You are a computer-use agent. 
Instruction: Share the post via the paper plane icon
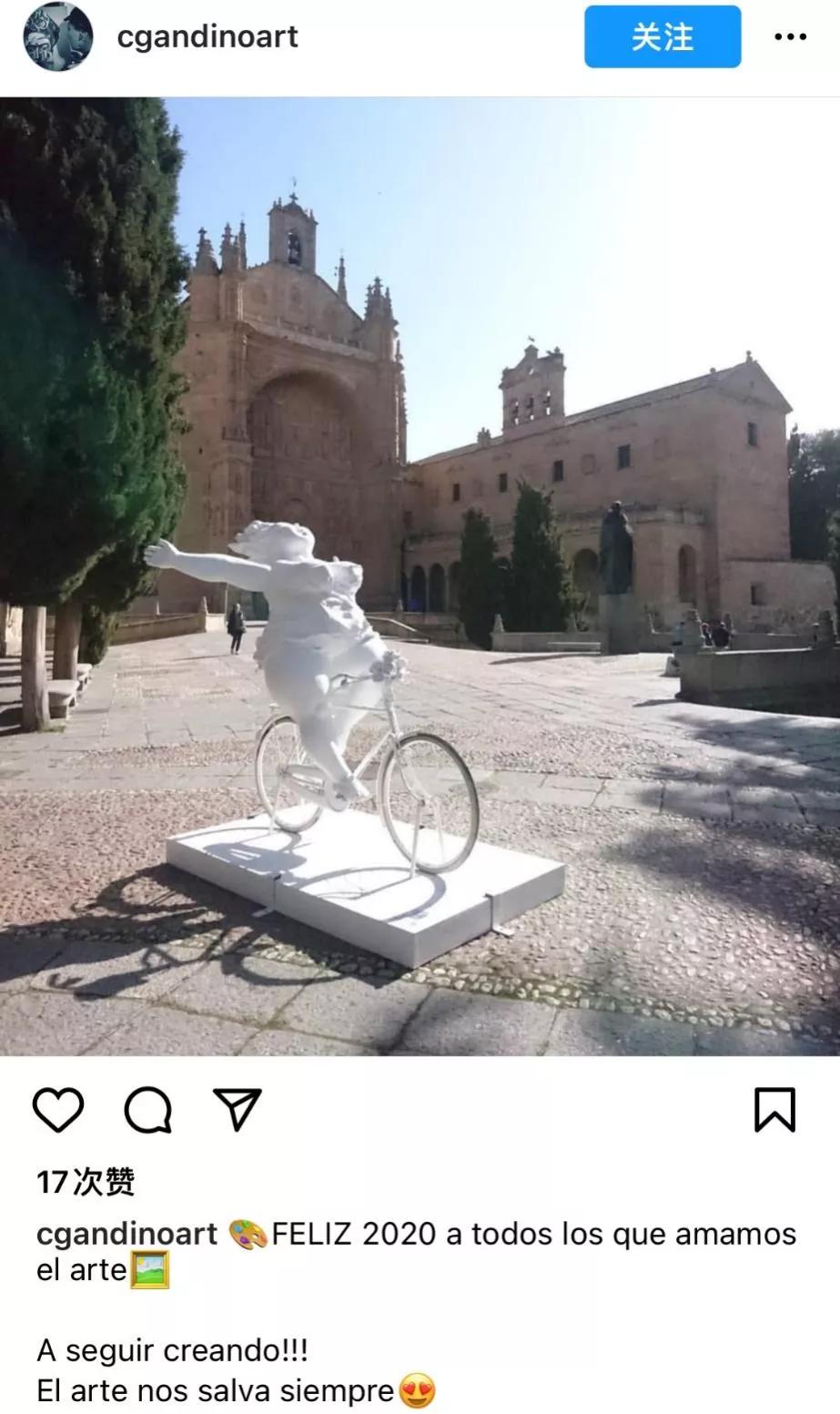click(237, 1109)
